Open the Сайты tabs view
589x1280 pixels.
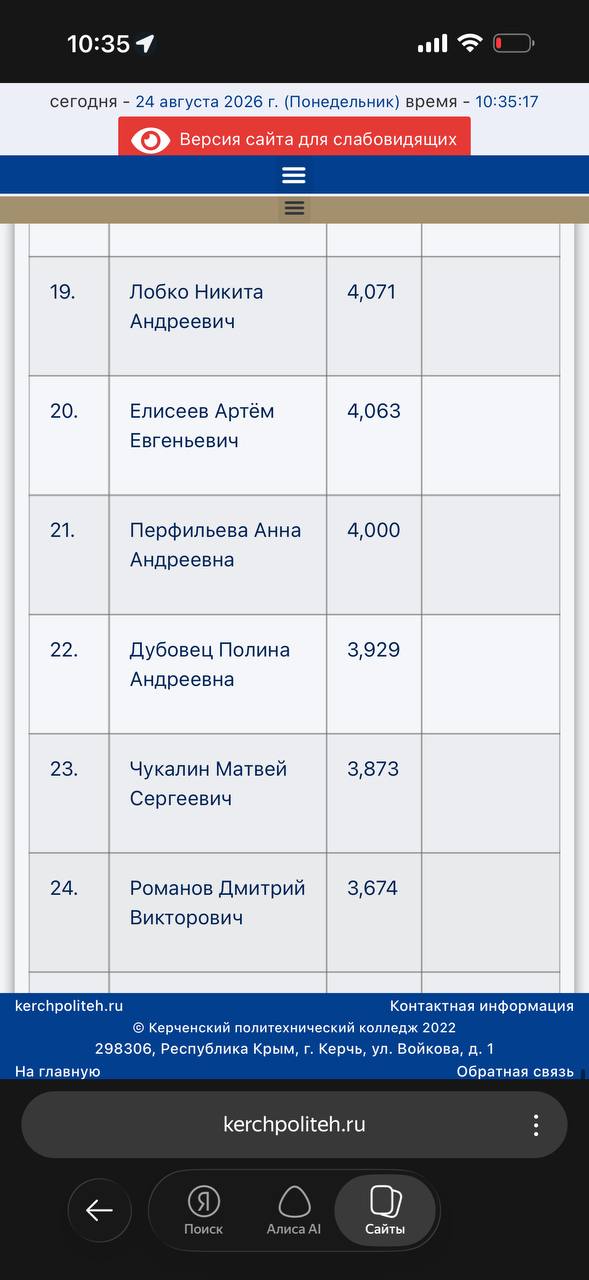(x=385, y=1211)
